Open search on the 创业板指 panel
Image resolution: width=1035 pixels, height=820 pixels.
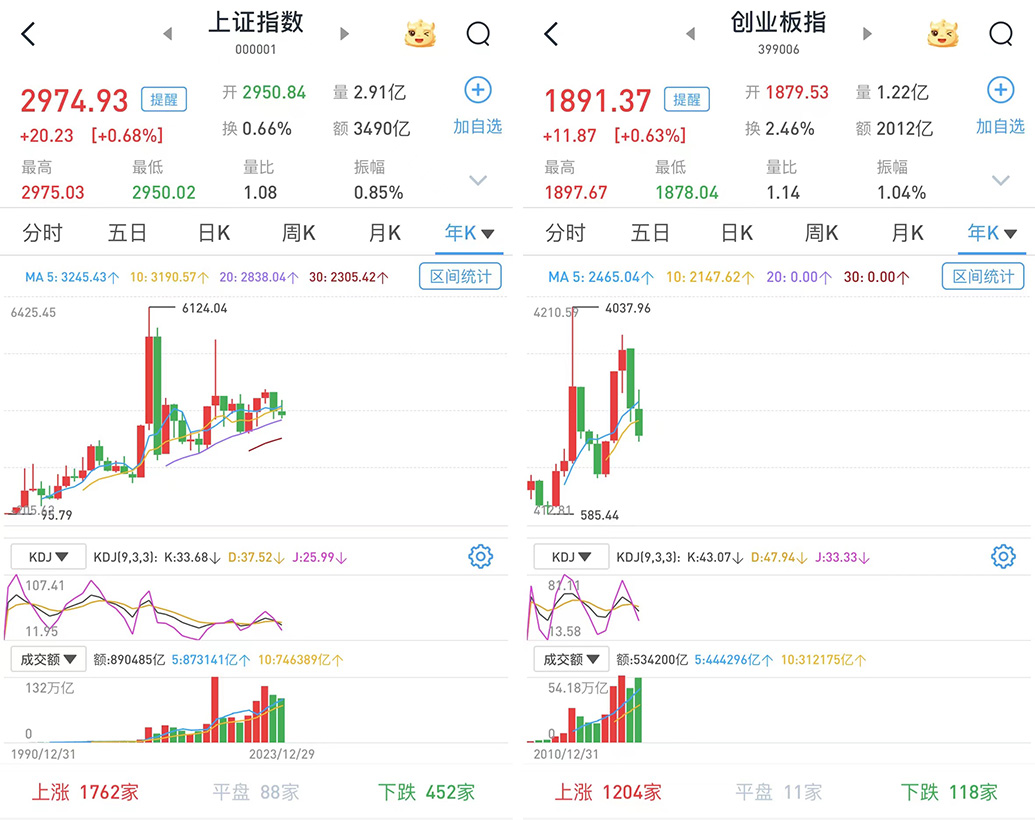[x=1001, y=35]
